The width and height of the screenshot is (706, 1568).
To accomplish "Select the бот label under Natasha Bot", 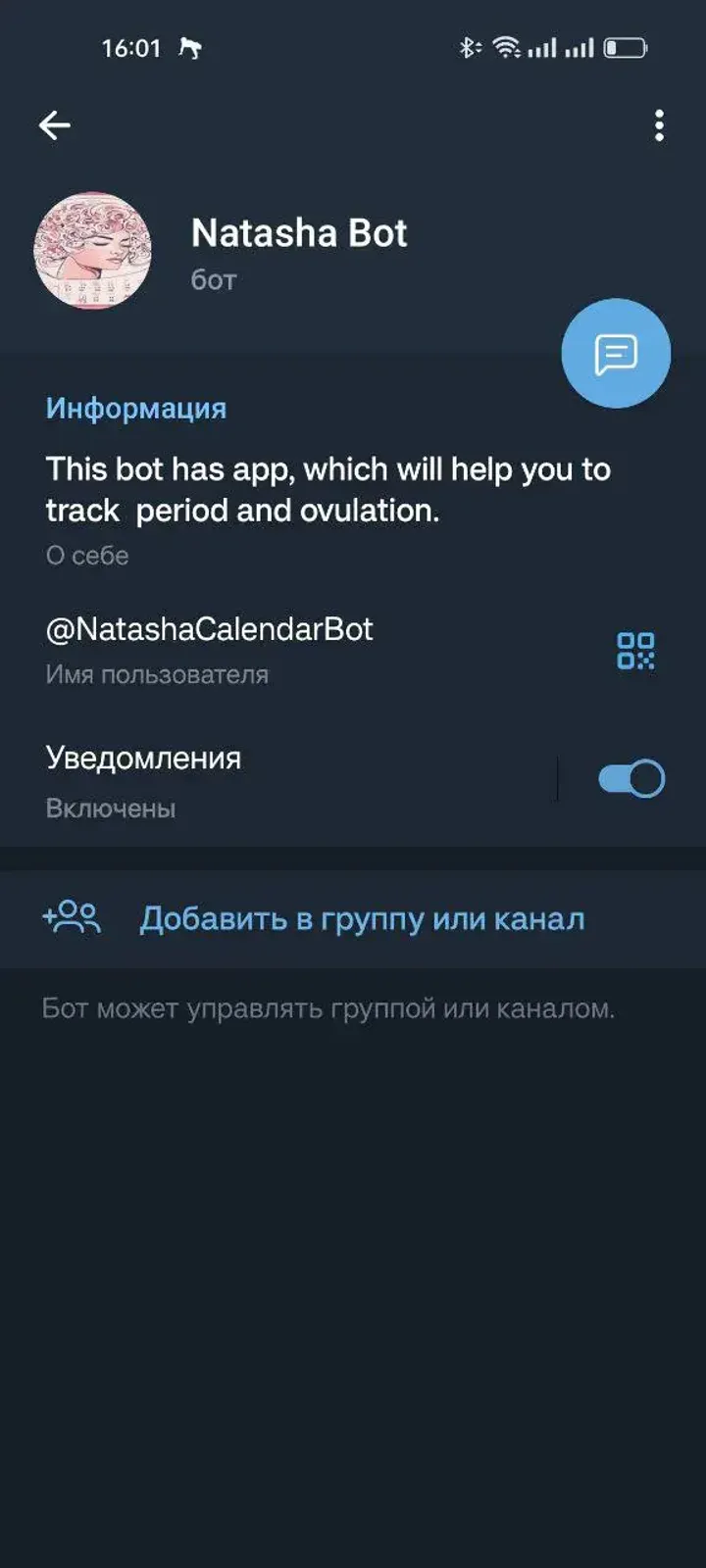I will coord(213,279).
